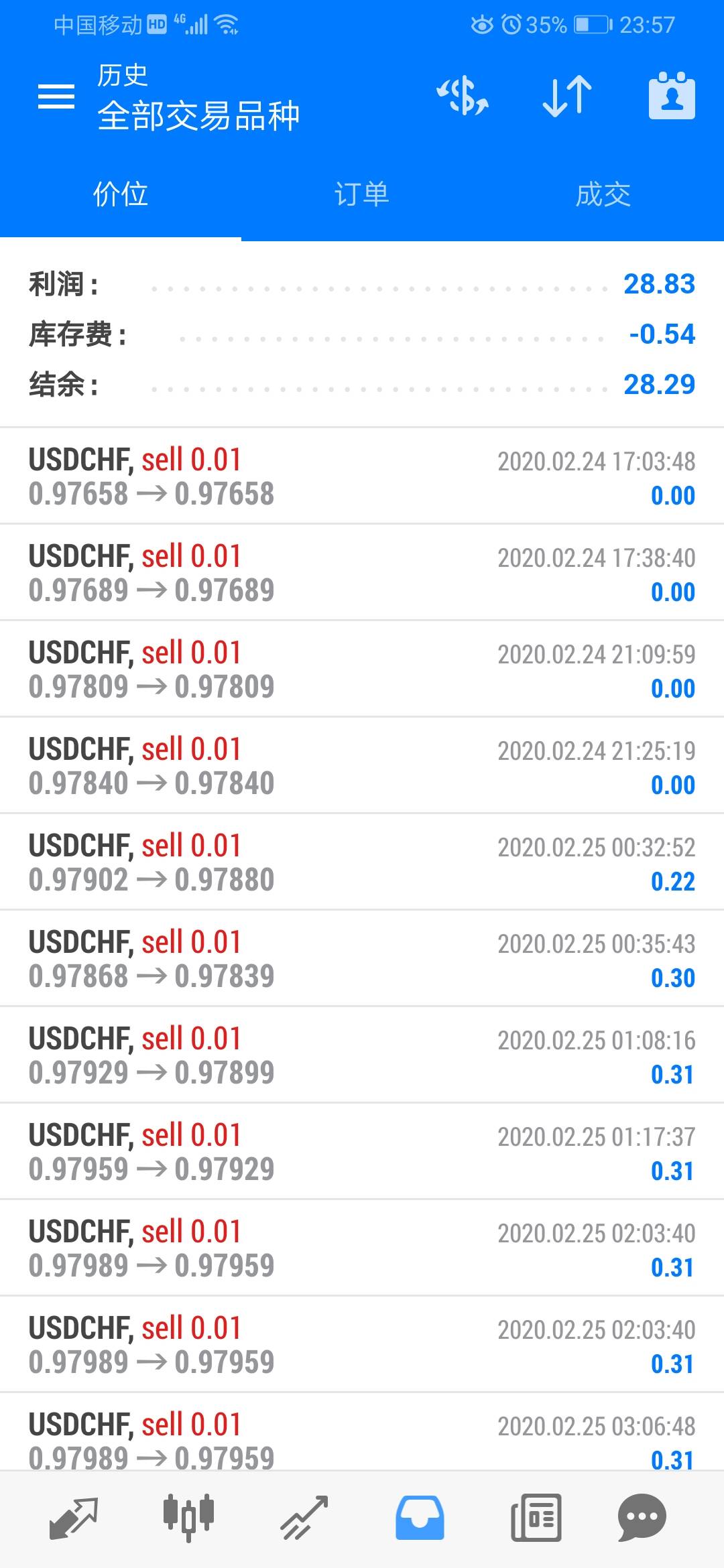Open USDCHF trade from 2020.02.24 17:03:48
Viewport: 724px width, 1568px height.
(362, 476)
